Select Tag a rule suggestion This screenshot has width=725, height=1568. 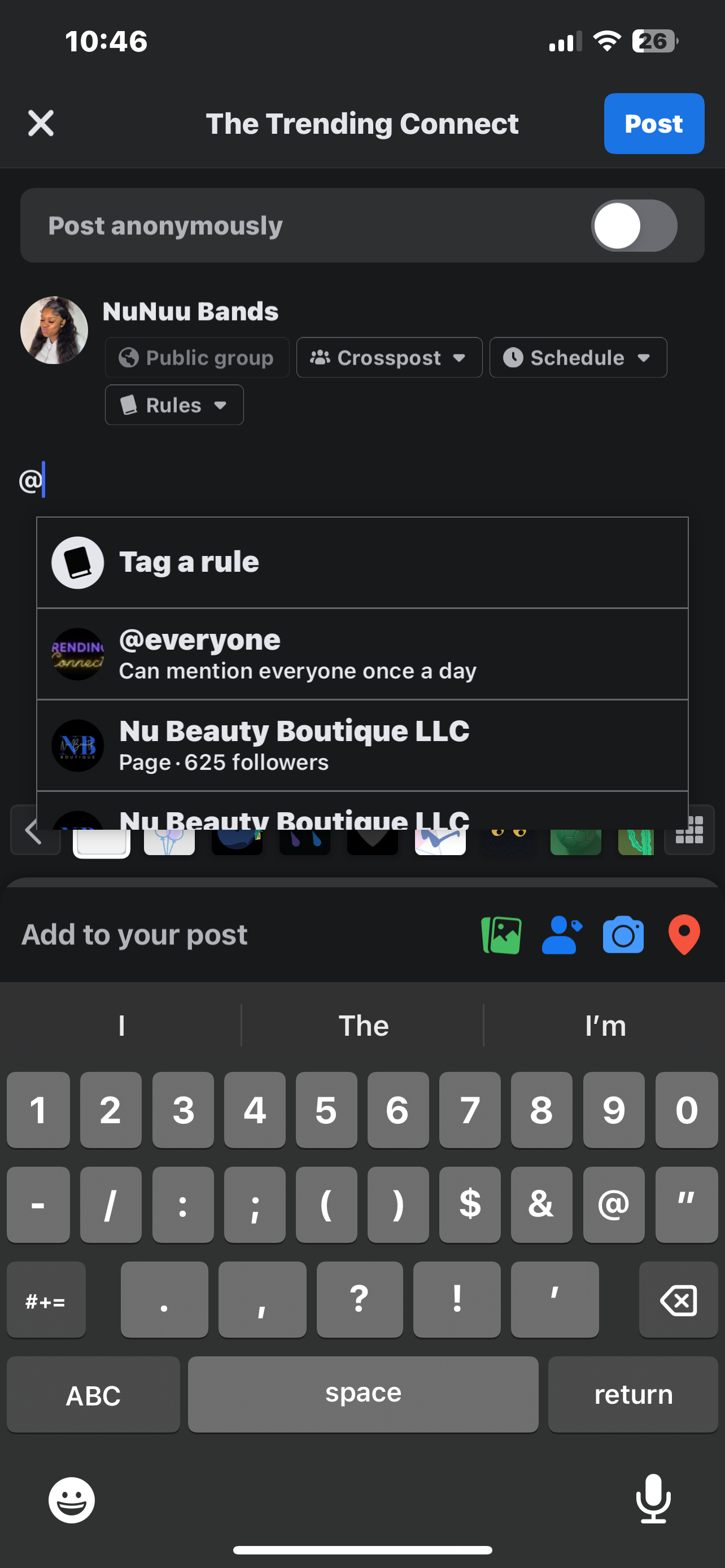click(361, 562)
